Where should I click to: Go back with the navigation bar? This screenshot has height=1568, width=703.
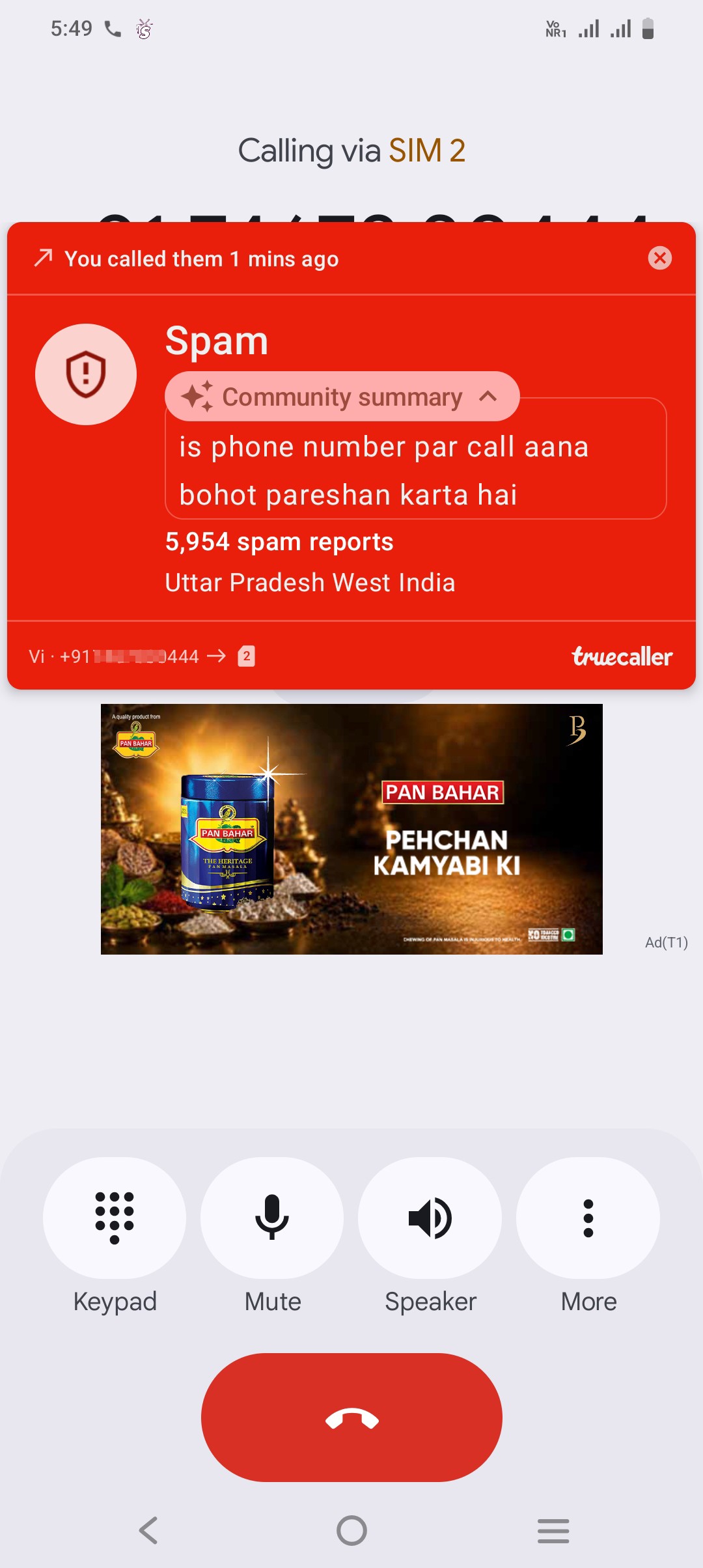(x=149, y=1530)
